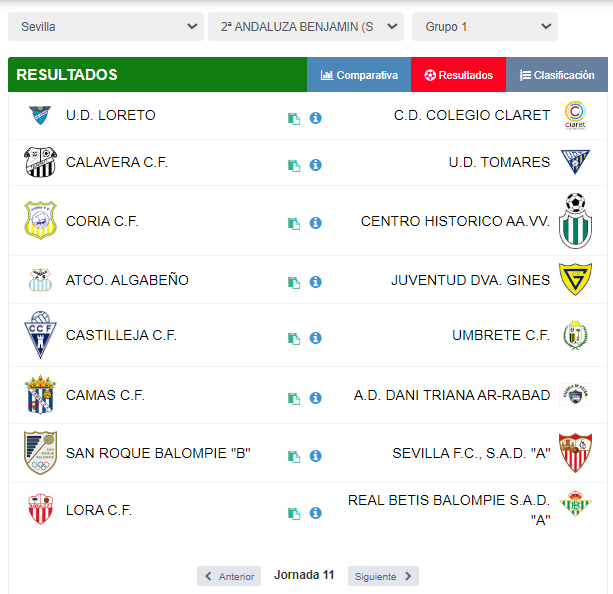Image resolution: width=613 pixels, height=594 pixels.
Task: Open info icon for Lora C.F. match
Action: tap(315, 513)
